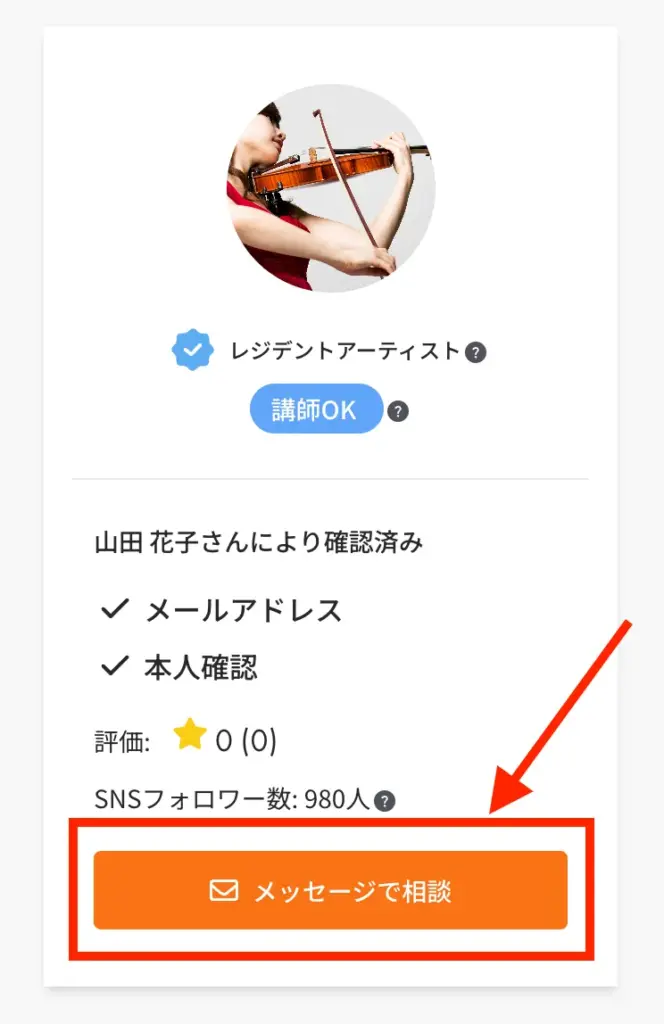The width and height of the screenshot is (664, 1024).
Task: Tap the メッセージで相談 button
Action: pyautogui.click(x=330, y=890)
